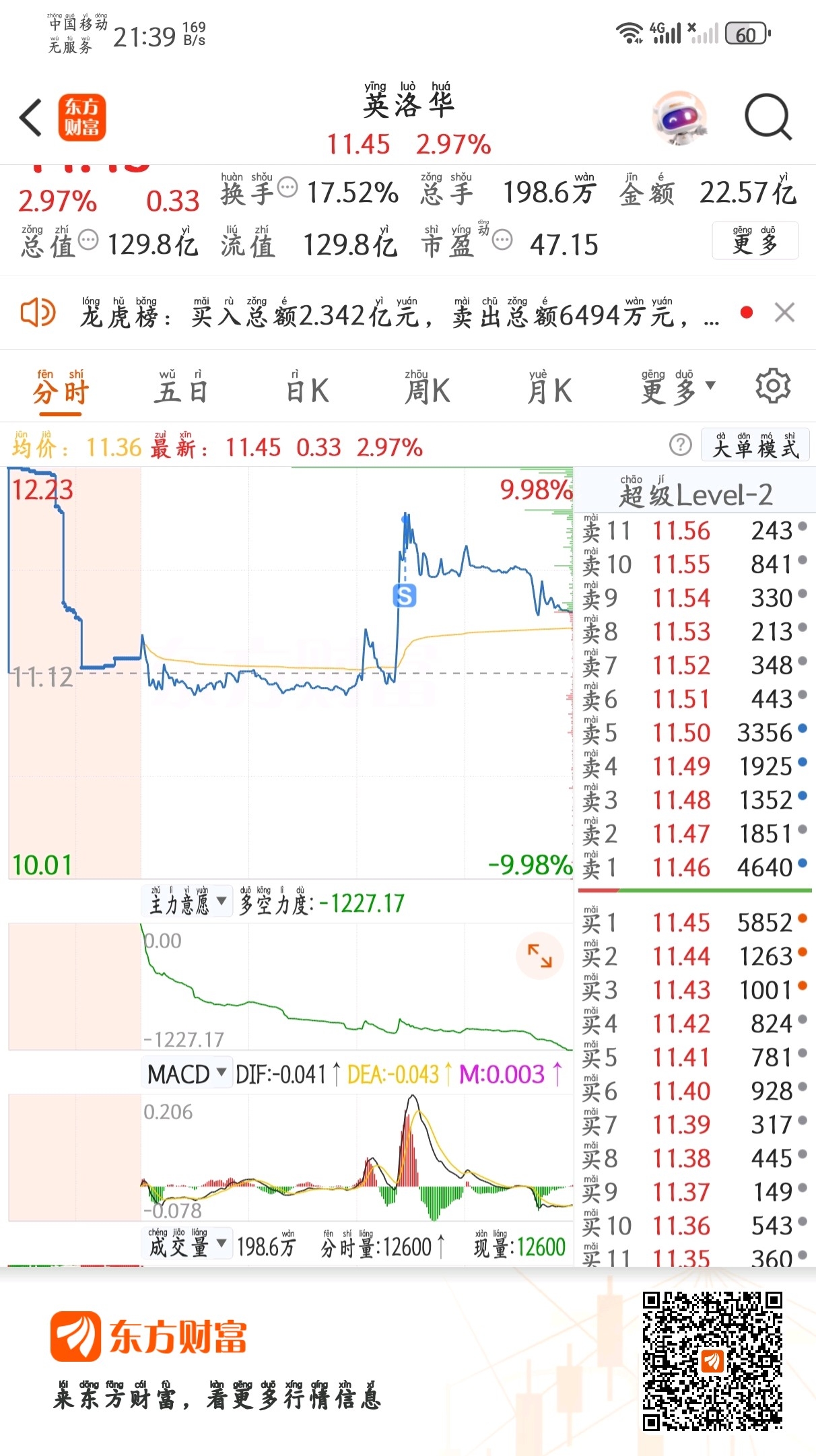Open the 主力意愿 indicator dropdown
Image resolution: width=816 pixels, height=1456 pixels.
(188, 901)
